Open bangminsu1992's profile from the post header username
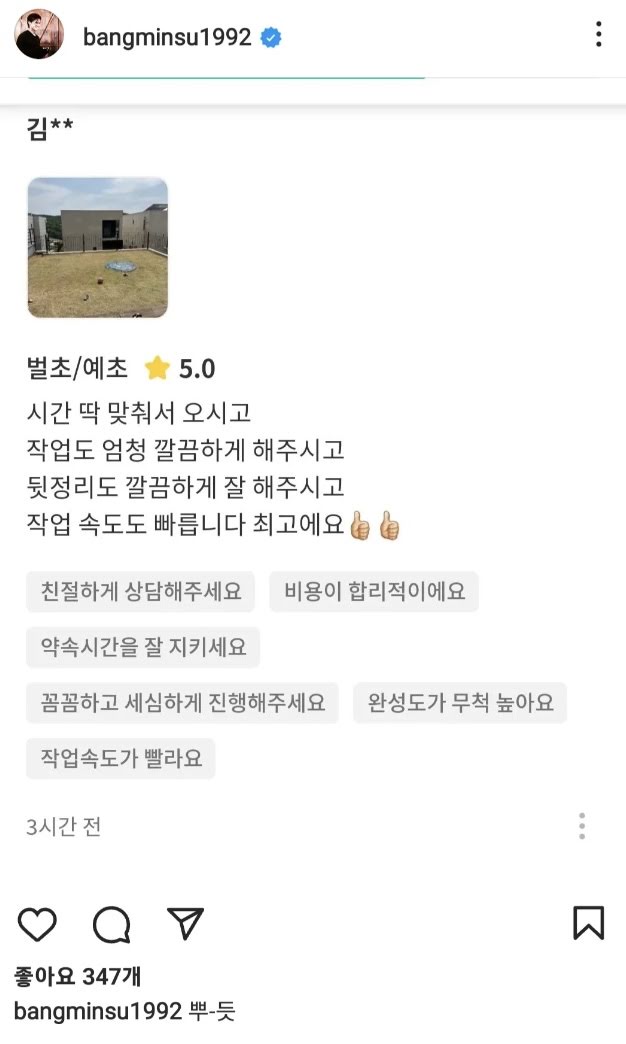This screenshot has width=626, height=1044. click(x=167, y=38)
